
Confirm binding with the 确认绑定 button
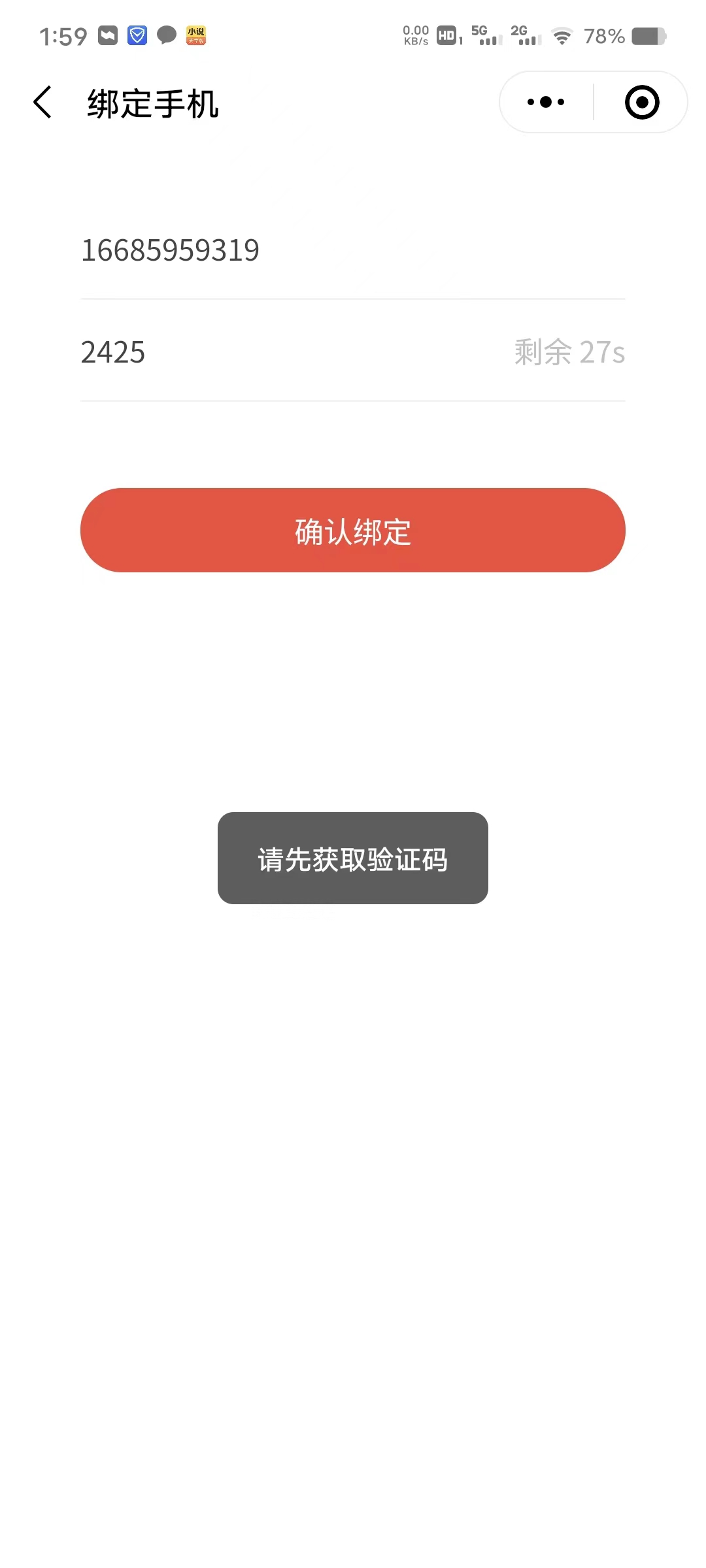[x=353, y=531]
